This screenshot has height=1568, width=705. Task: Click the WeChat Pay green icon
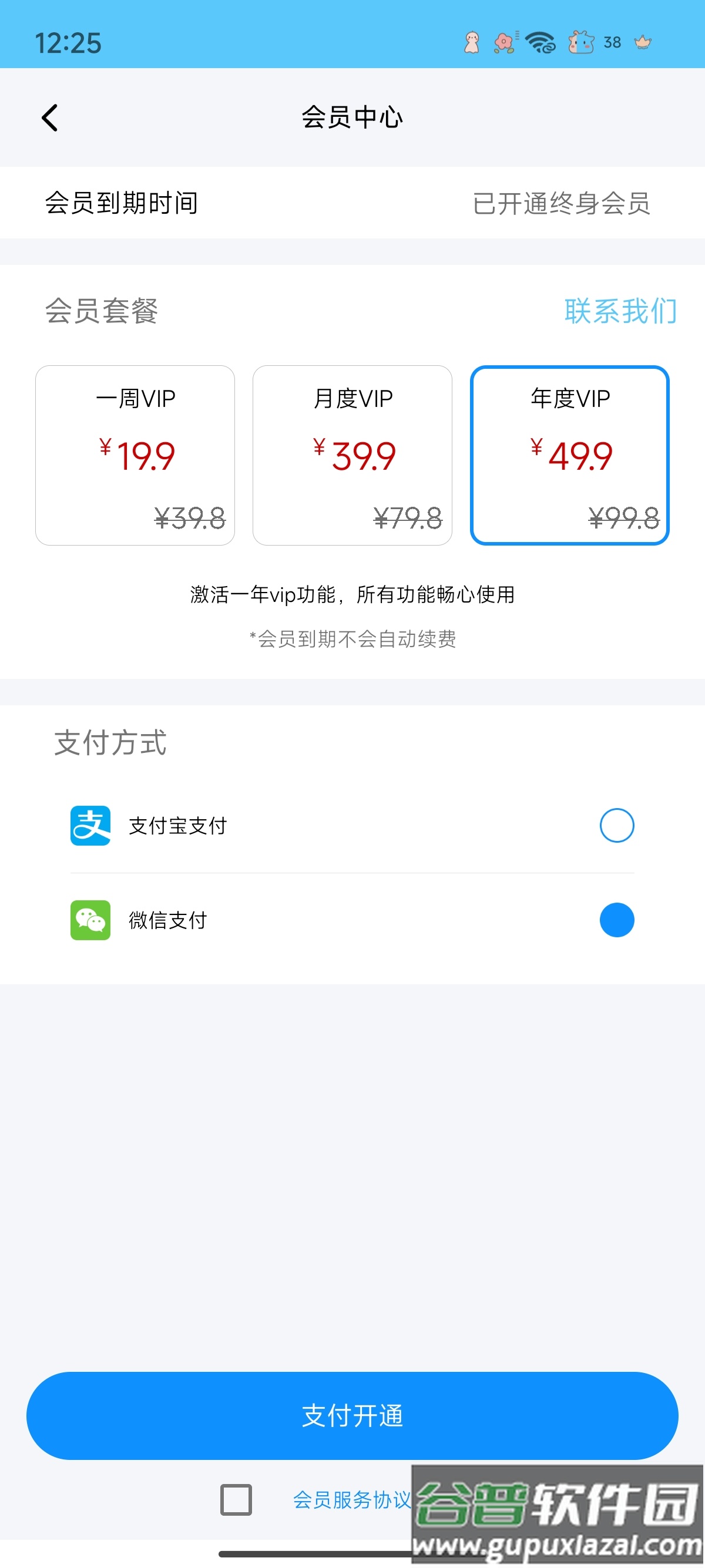coord(90,920)
